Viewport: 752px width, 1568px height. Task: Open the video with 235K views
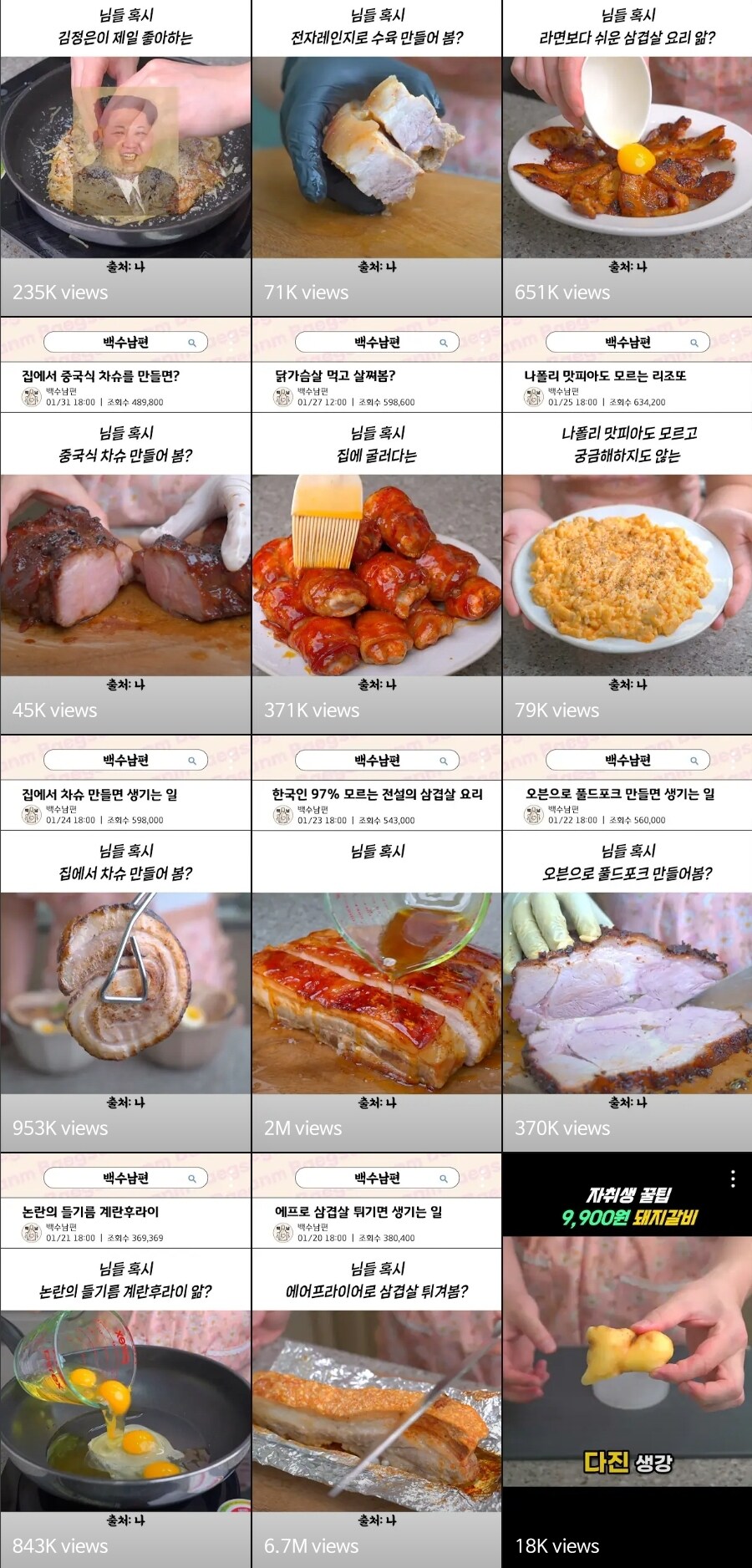(x=125, y=157)
